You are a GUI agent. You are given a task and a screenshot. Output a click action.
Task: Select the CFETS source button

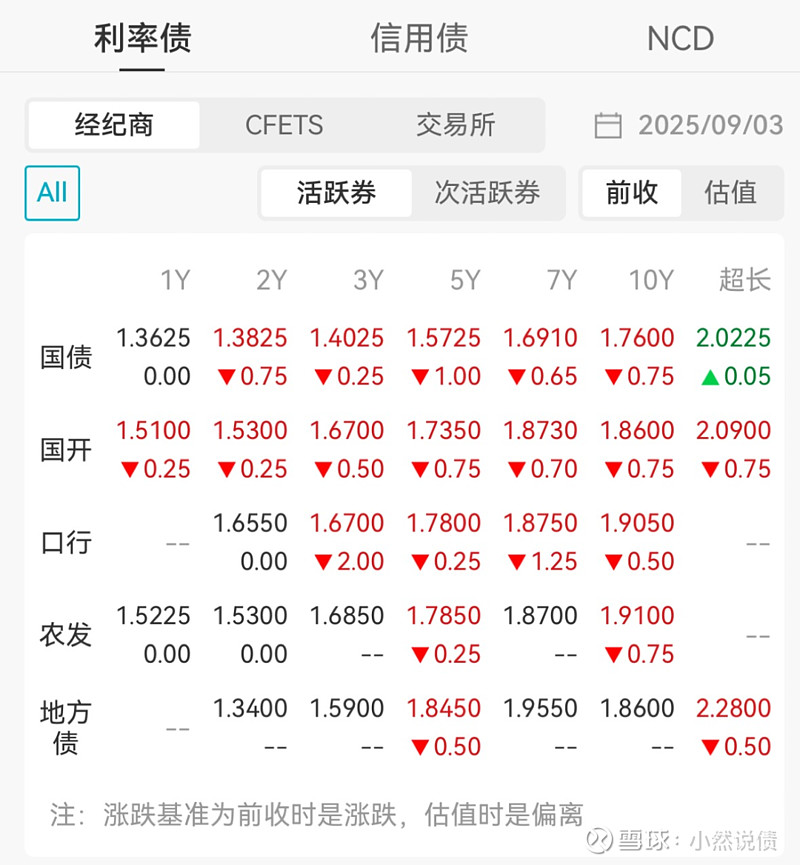(x=284, y=125)
